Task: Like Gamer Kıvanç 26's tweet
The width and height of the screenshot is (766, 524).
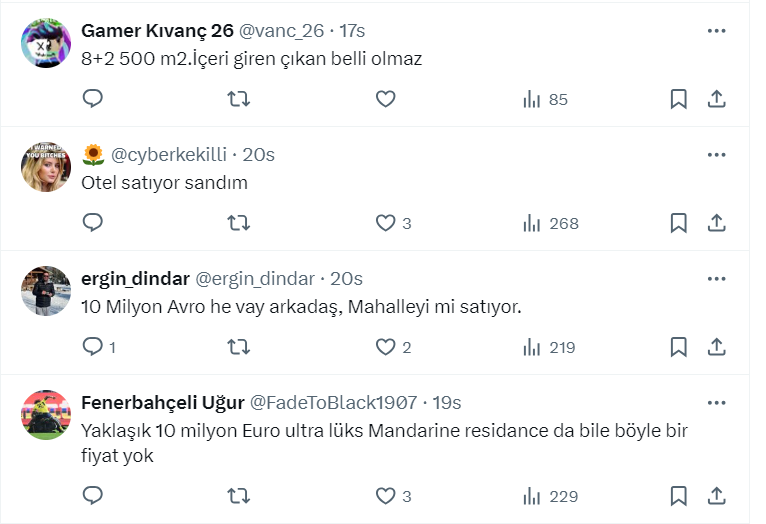Action: 386,99
